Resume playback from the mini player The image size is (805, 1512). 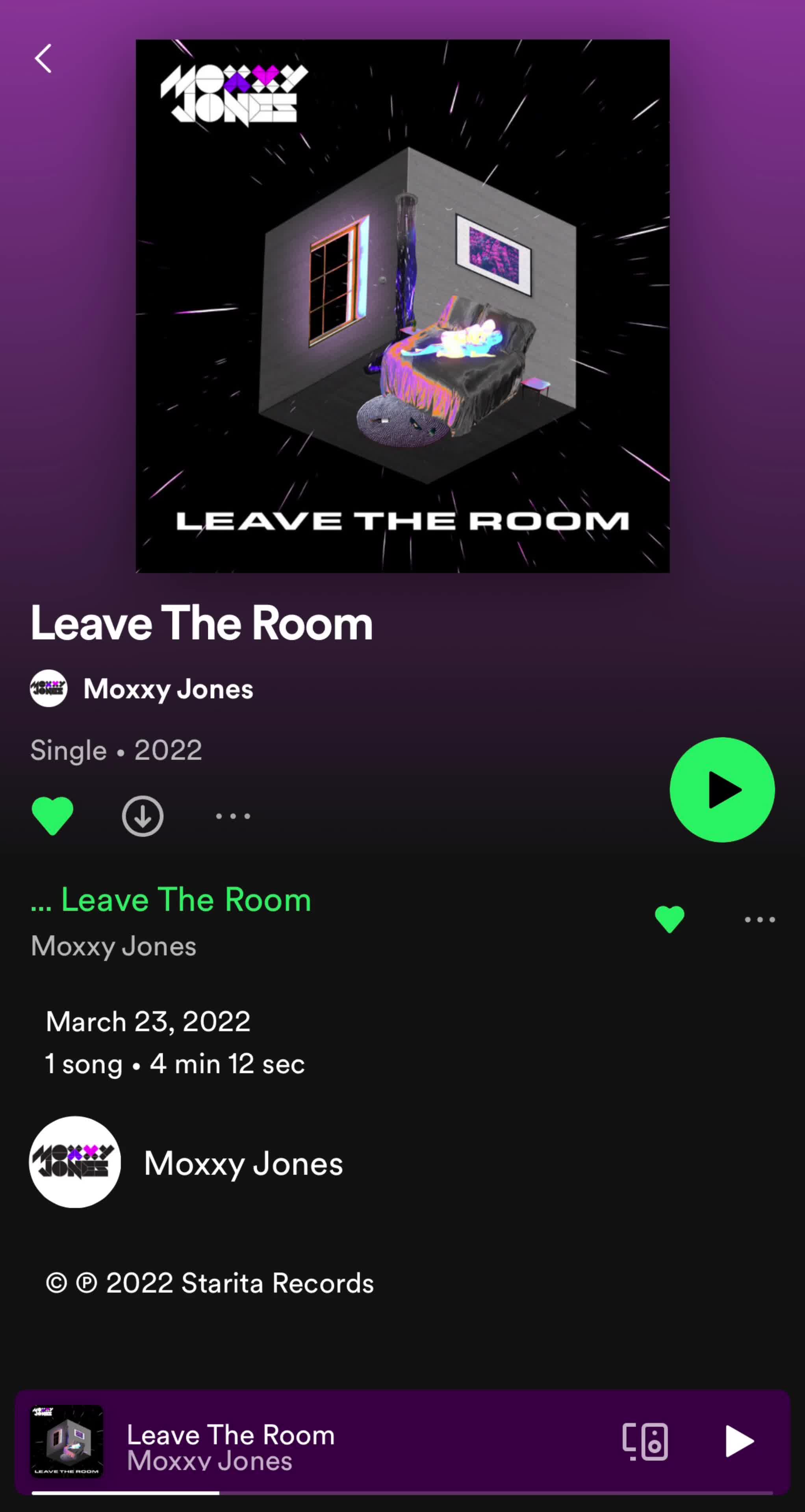point(739,1442)
